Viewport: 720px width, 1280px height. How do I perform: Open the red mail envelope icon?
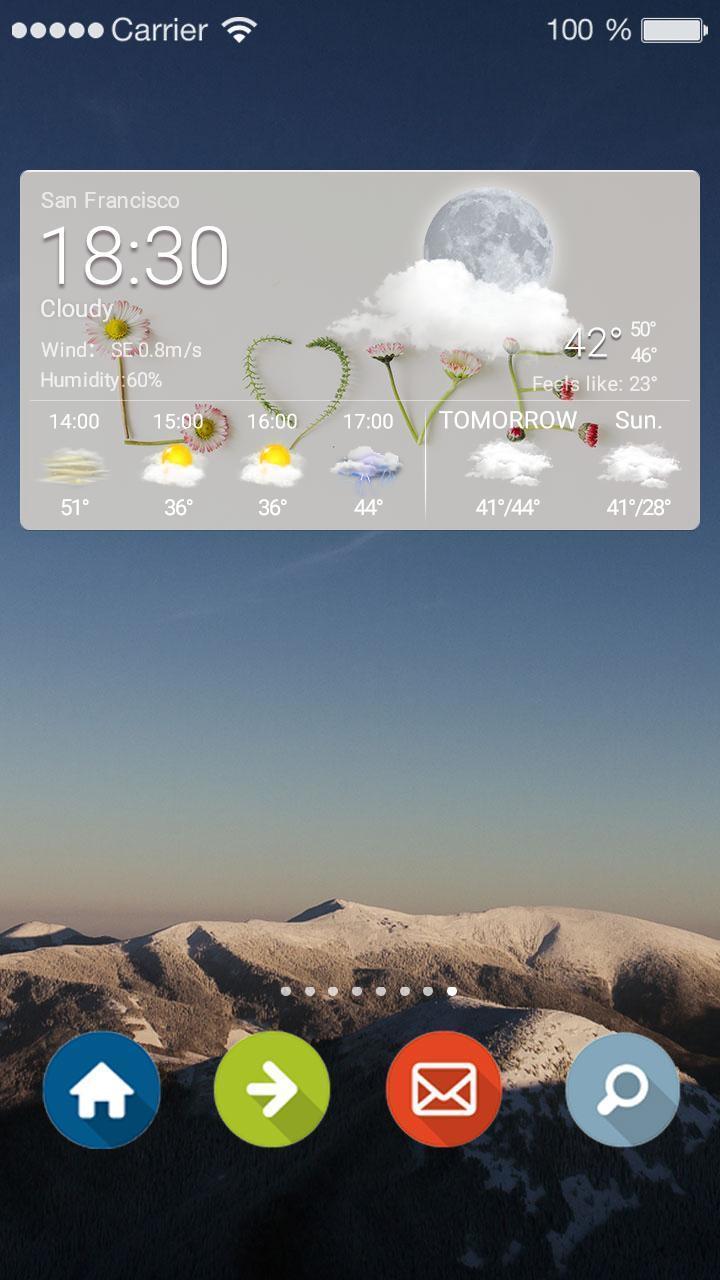[444, 1090]
